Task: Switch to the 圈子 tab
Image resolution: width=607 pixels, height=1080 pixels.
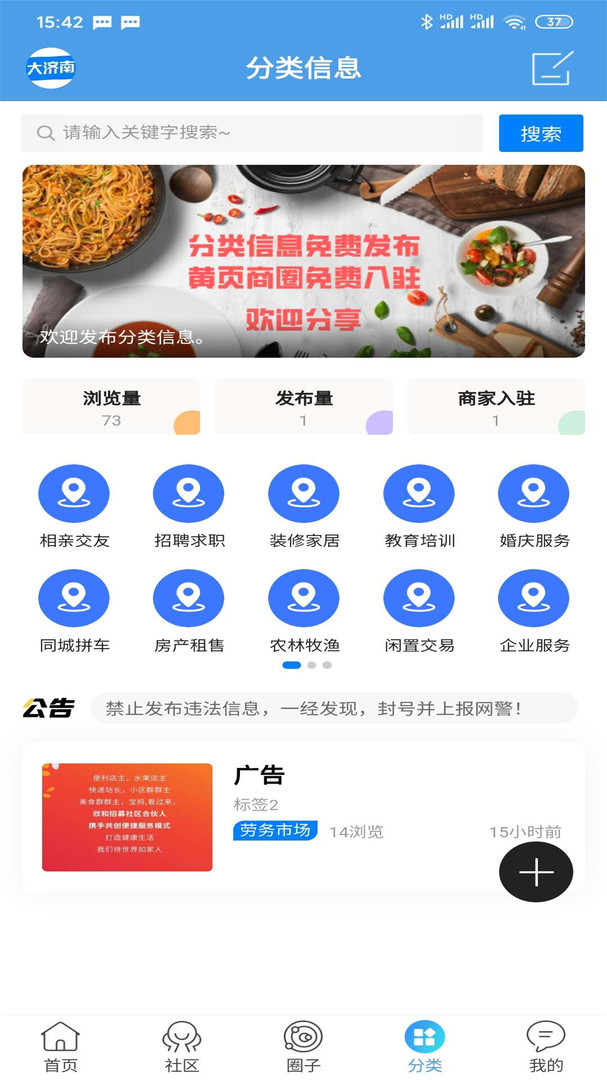Action: pyautogui.click(x=303, y=1046)
